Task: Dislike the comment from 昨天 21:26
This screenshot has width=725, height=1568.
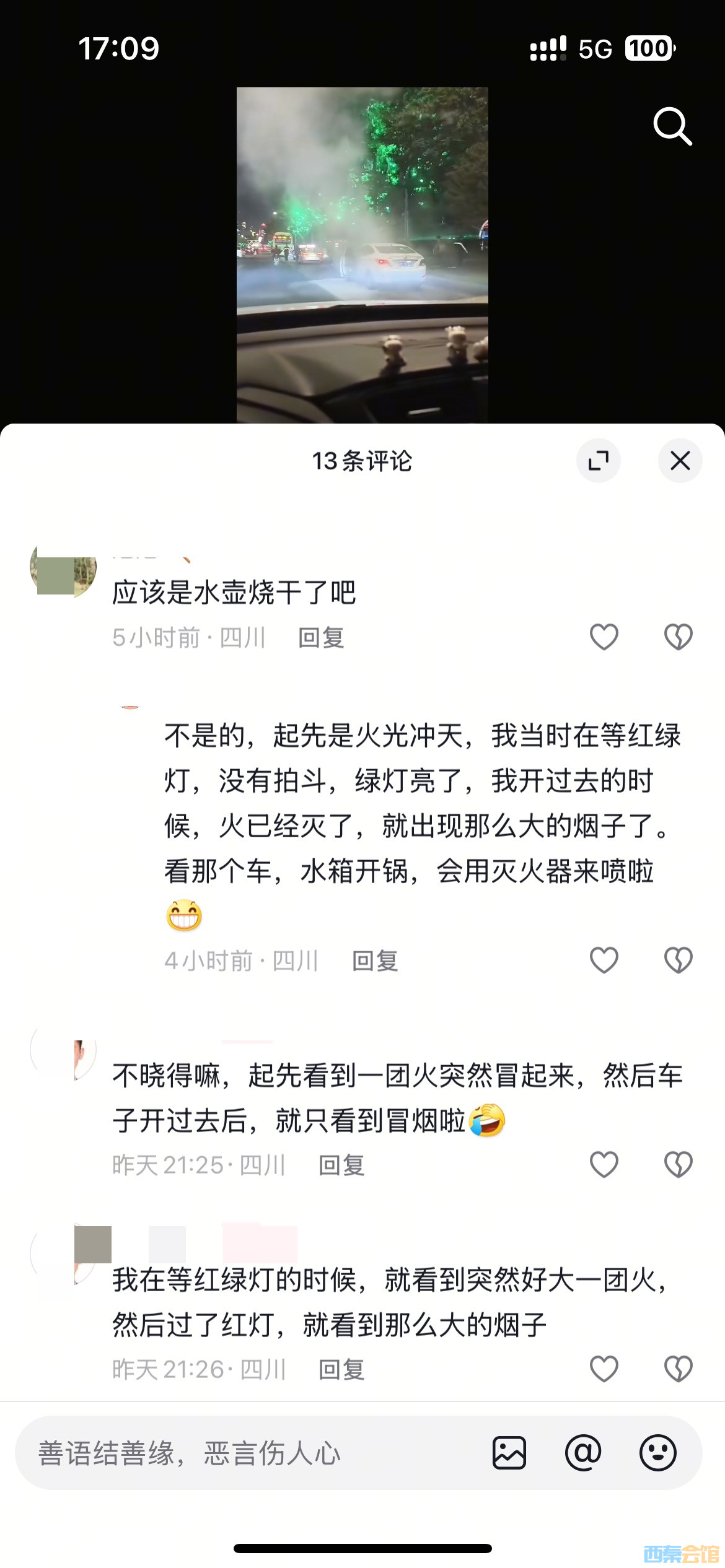Action: click(x=678, y=1369)
